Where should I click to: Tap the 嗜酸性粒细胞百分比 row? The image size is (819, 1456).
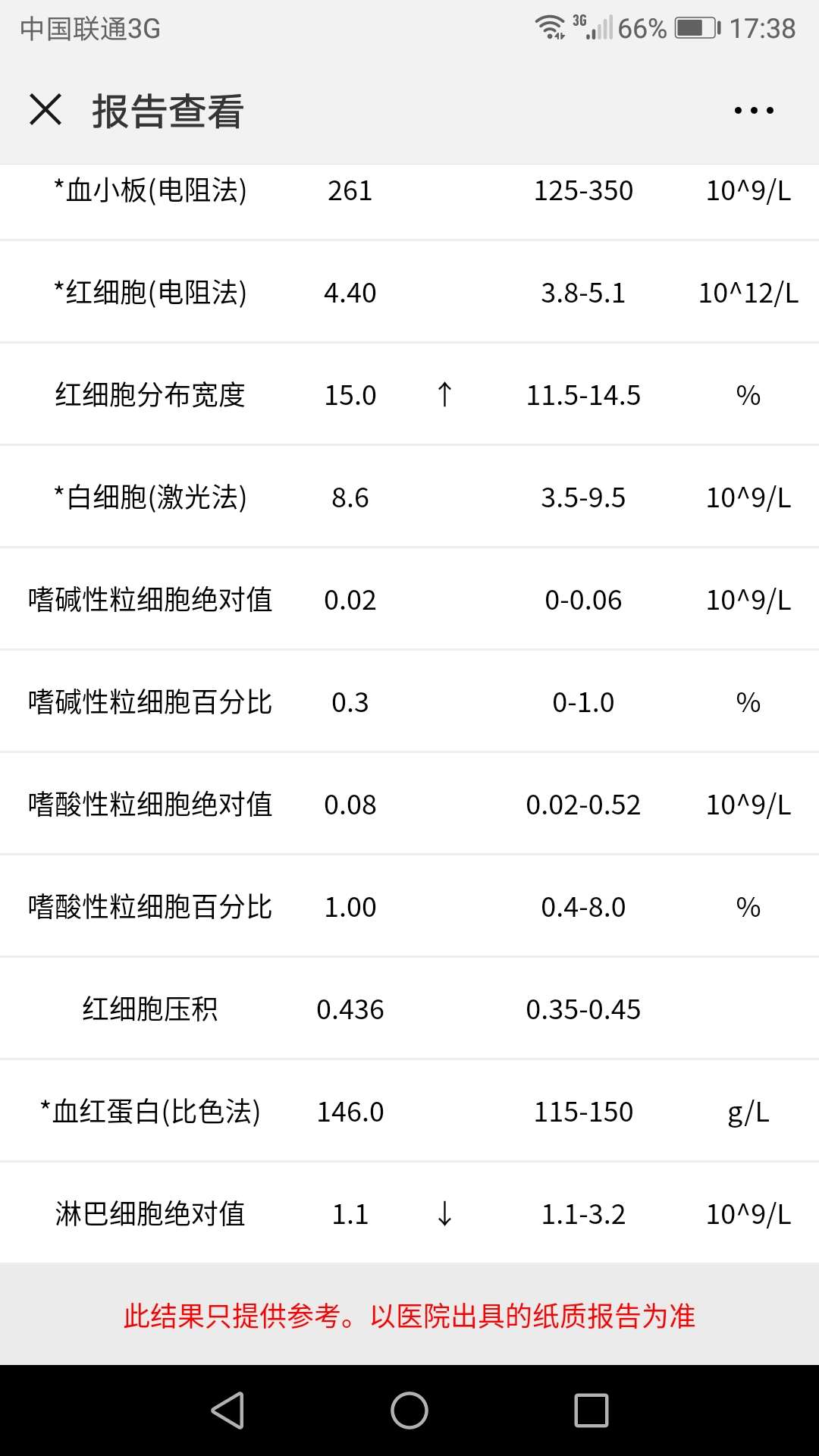[x=409, y=907]
